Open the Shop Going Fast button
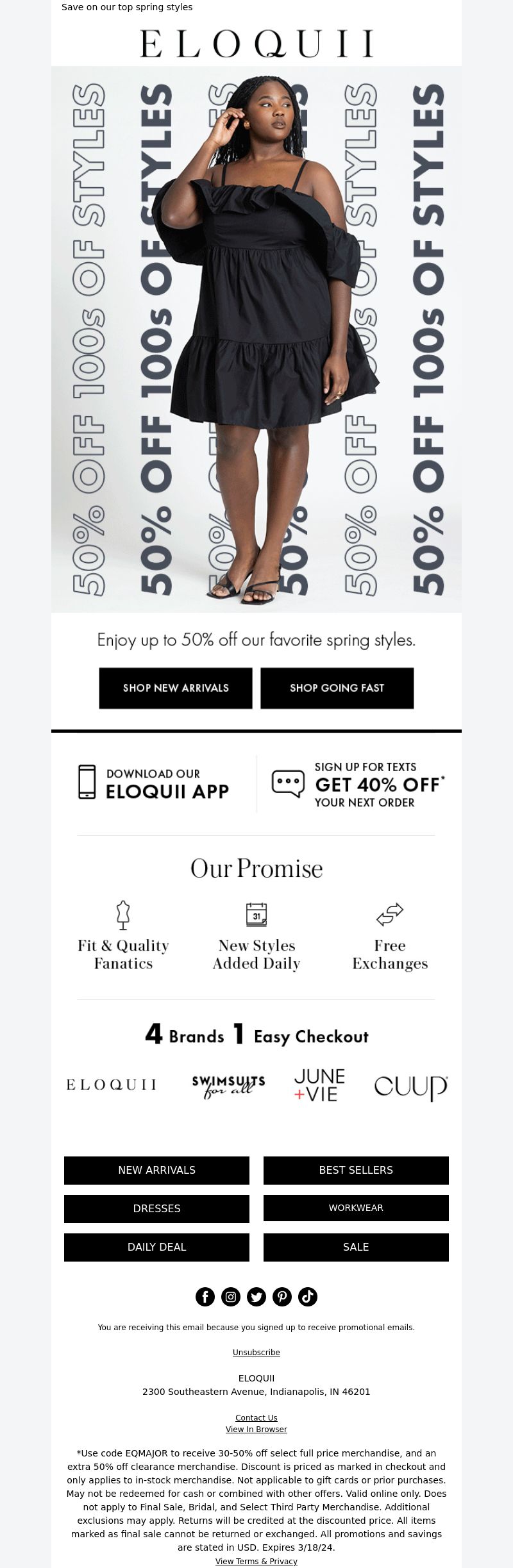The width and height of the screenshot is (513, 1568). point(337,688)
